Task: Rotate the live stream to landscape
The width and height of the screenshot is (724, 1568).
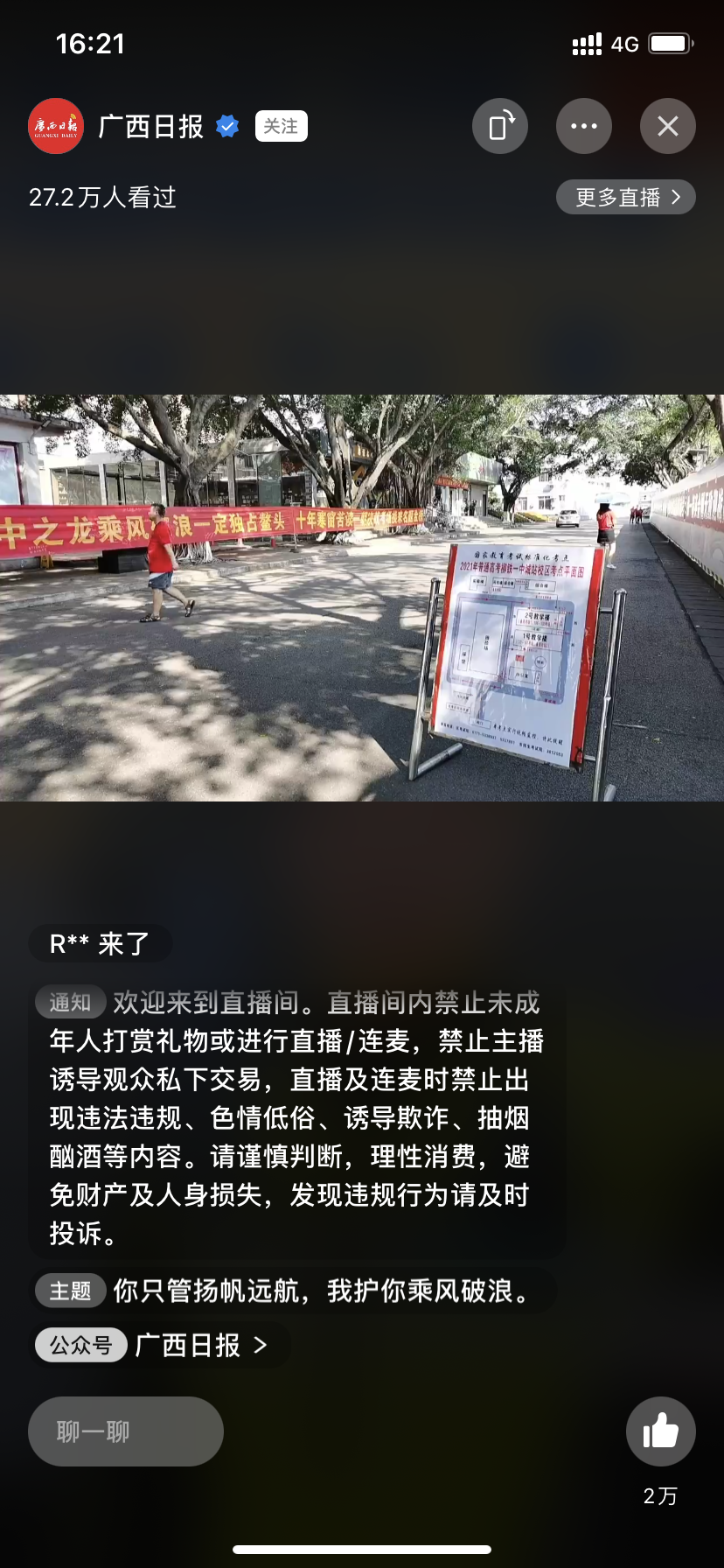Action: coord(500,126)
